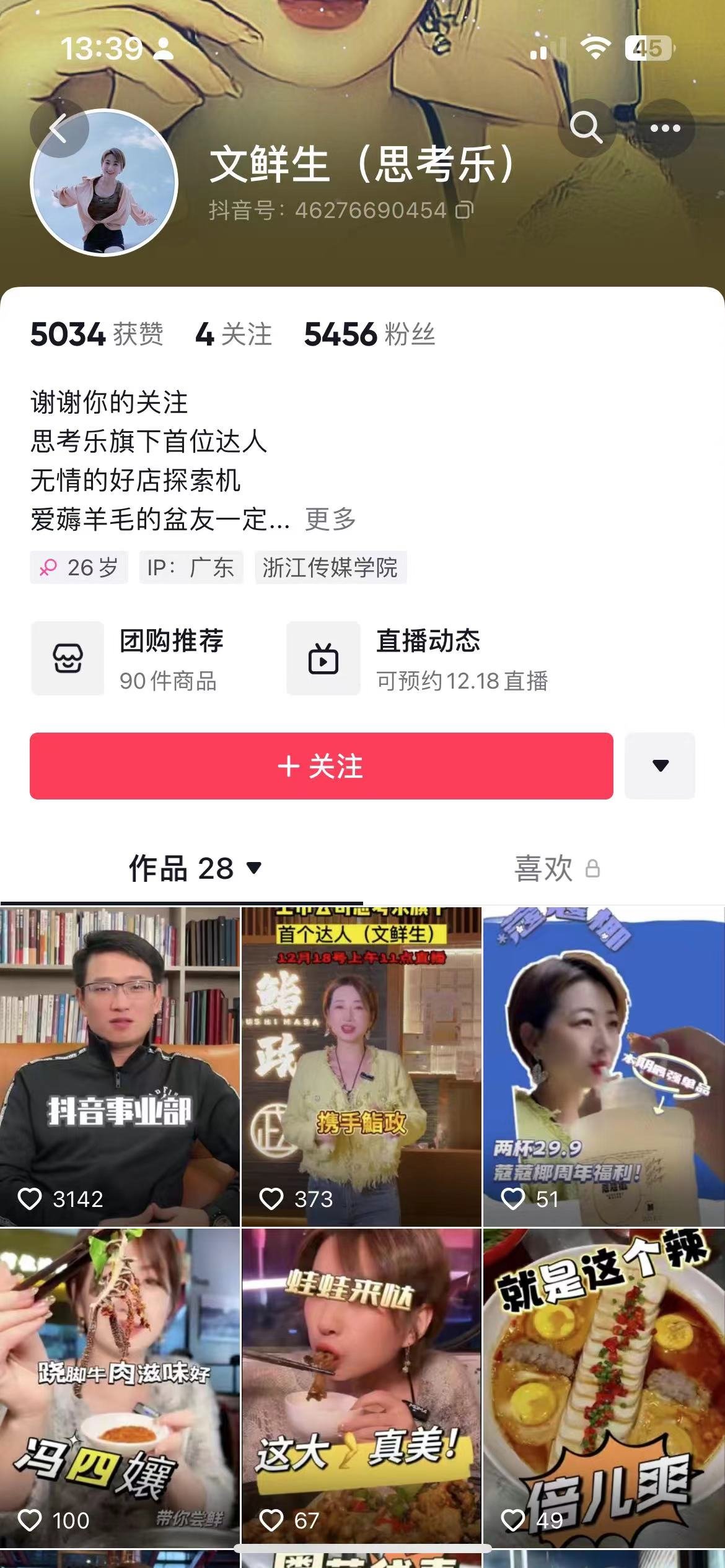Viewport: 725px width, 1568px height.
Task: Follow this user with + 关注
Action: pyautogui.click(x=321, y=766)
